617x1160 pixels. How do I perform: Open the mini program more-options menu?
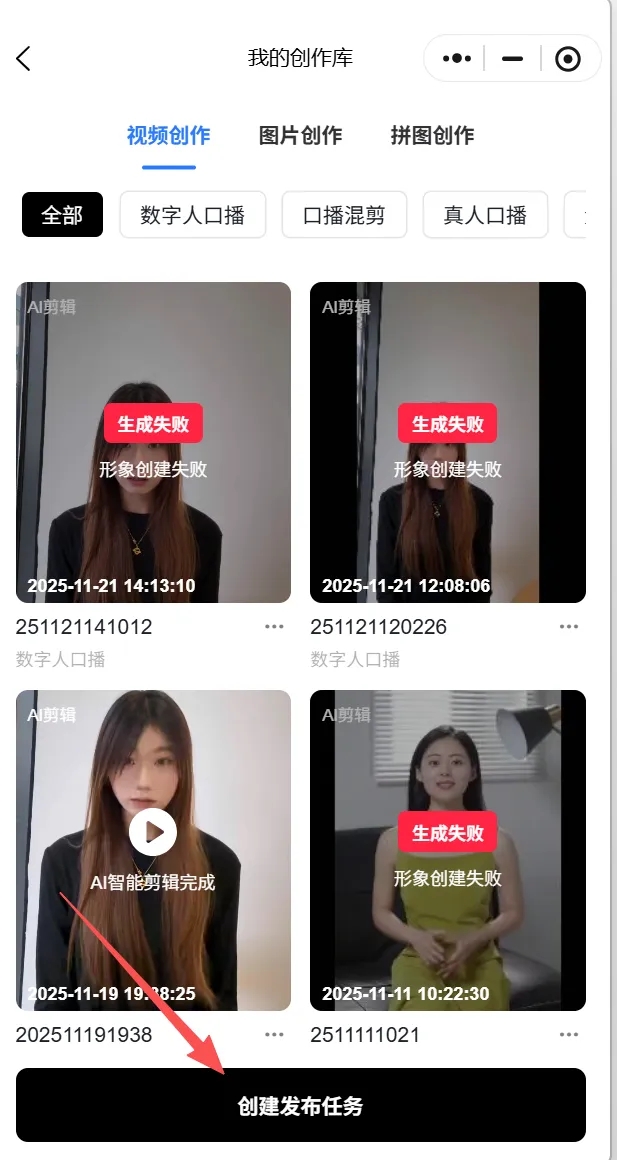pos(456,59)
